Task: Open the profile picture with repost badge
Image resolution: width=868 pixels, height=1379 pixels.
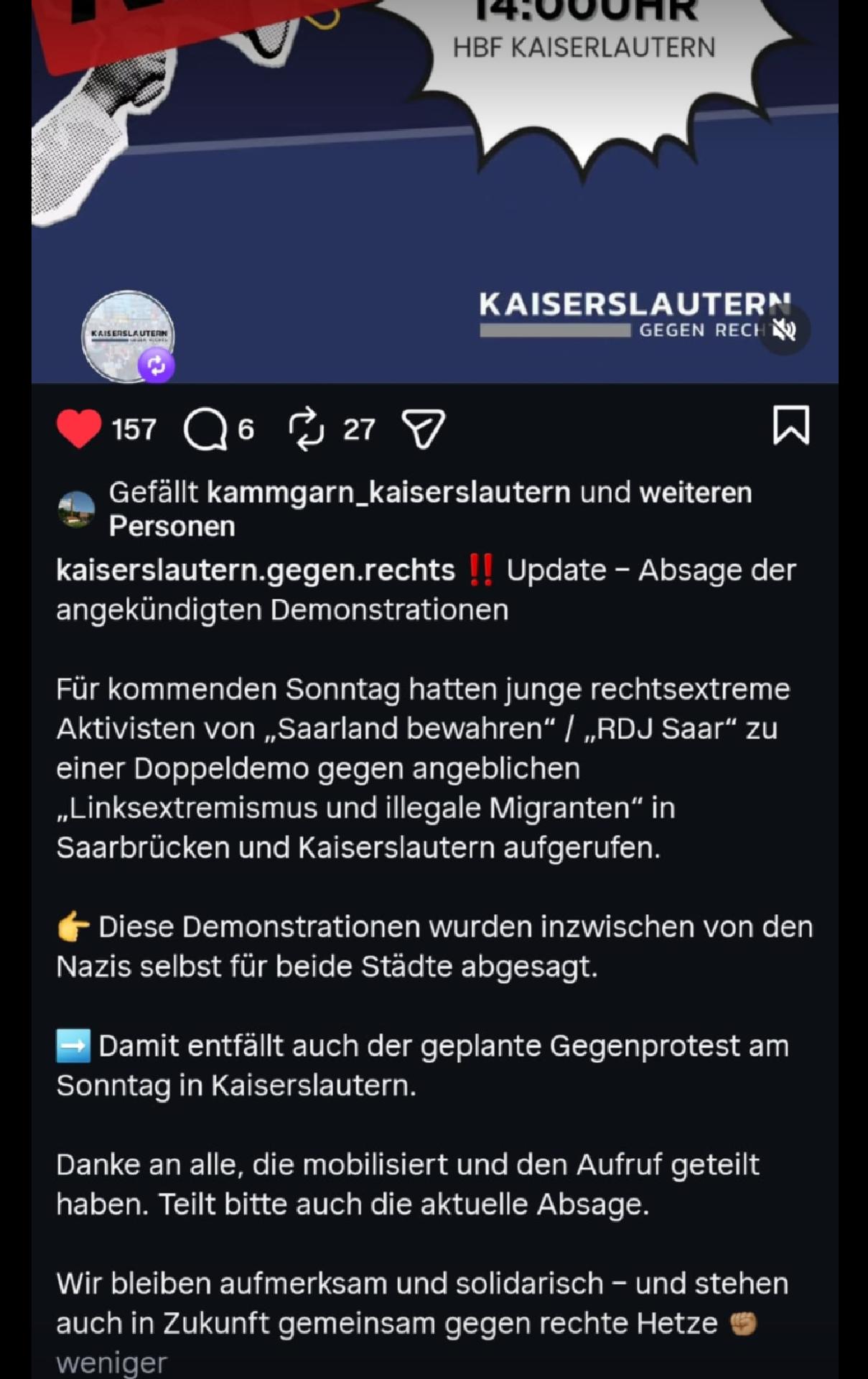Action: 128,336
